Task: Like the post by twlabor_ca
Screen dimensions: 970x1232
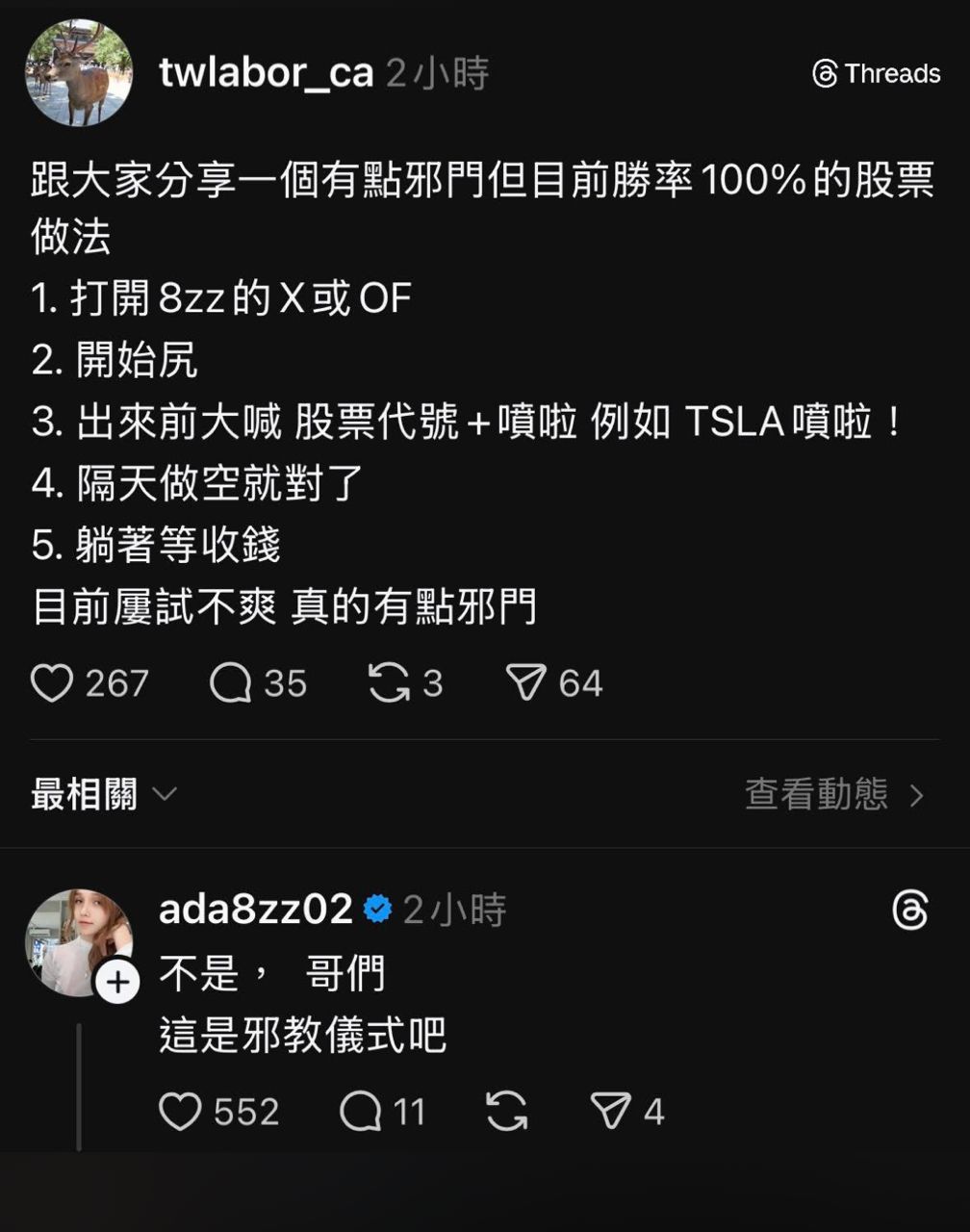Action: (x=52, y=683)
